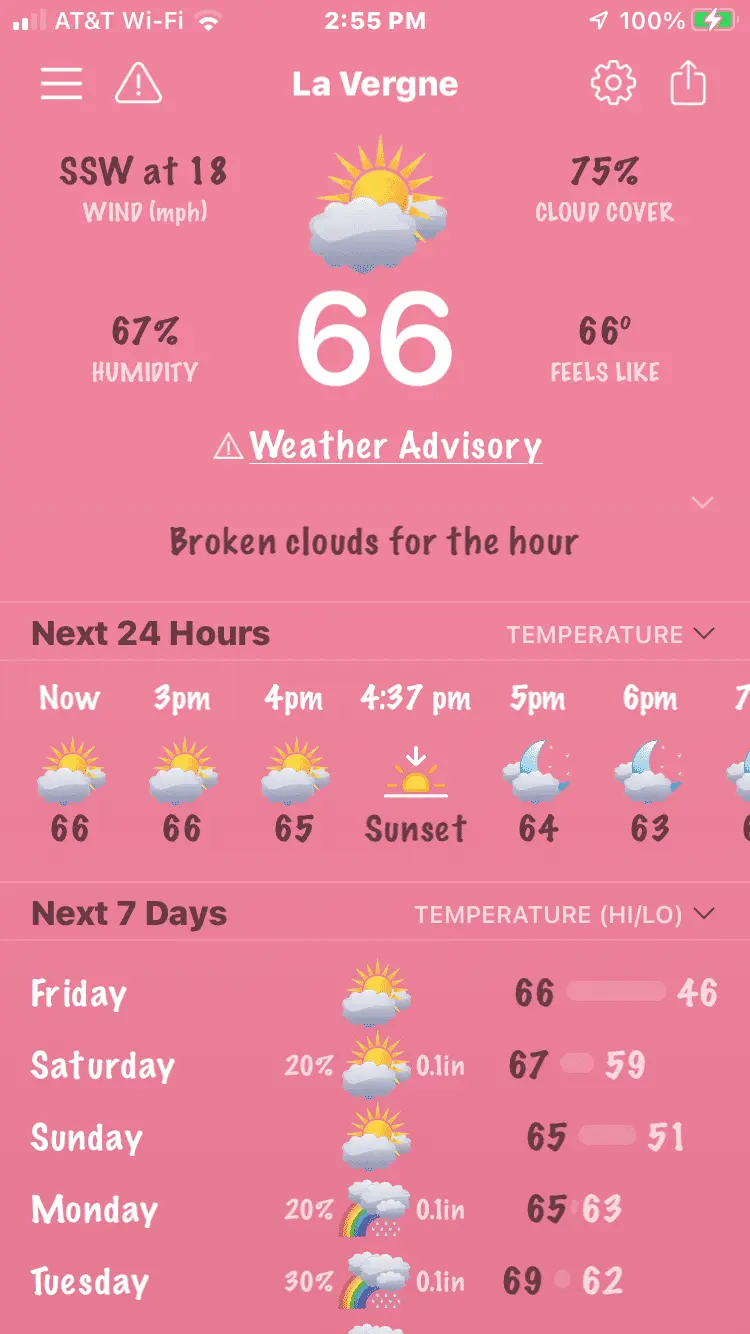
Task: Open settings gear
Action: (x=613, y=84)
